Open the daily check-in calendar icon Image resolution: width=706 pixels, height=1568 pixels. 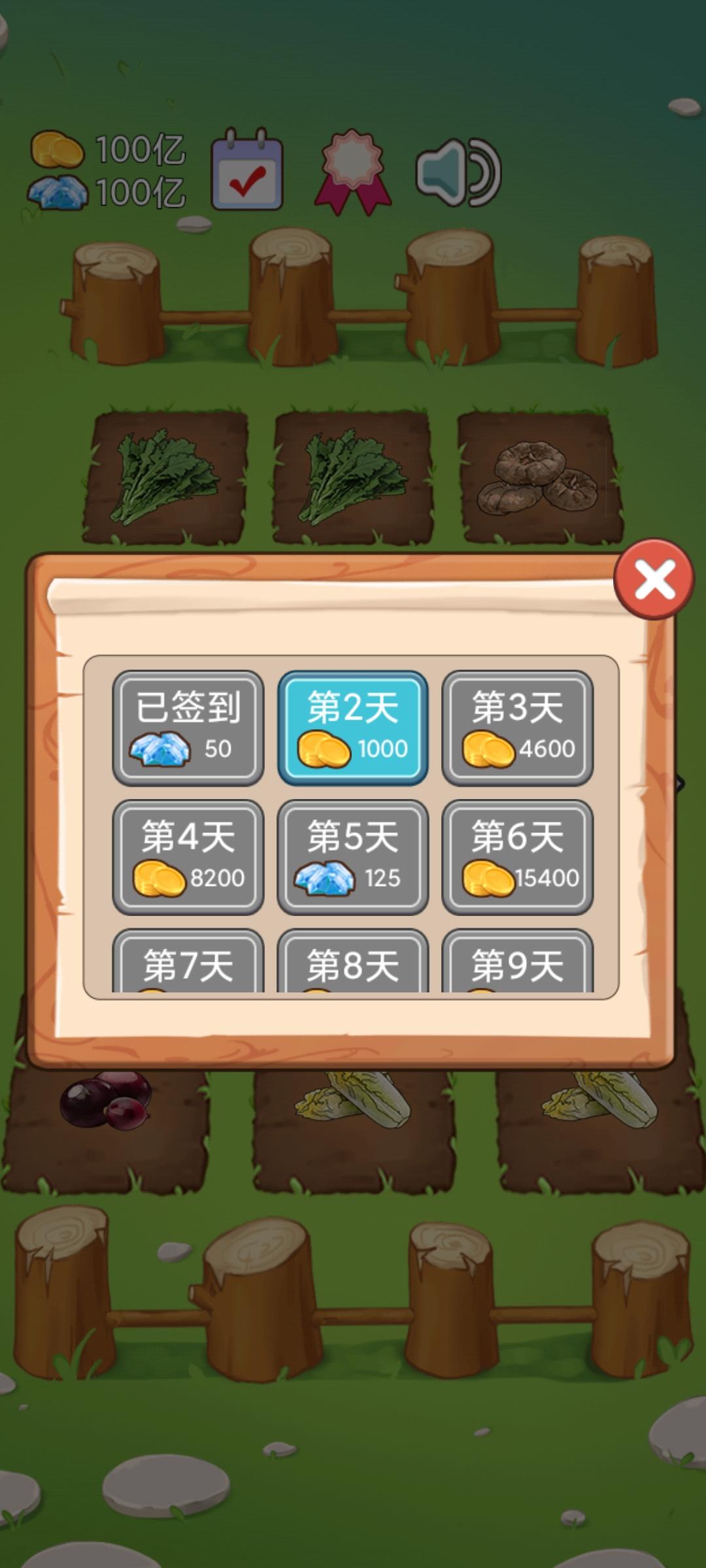click(247, 170)
